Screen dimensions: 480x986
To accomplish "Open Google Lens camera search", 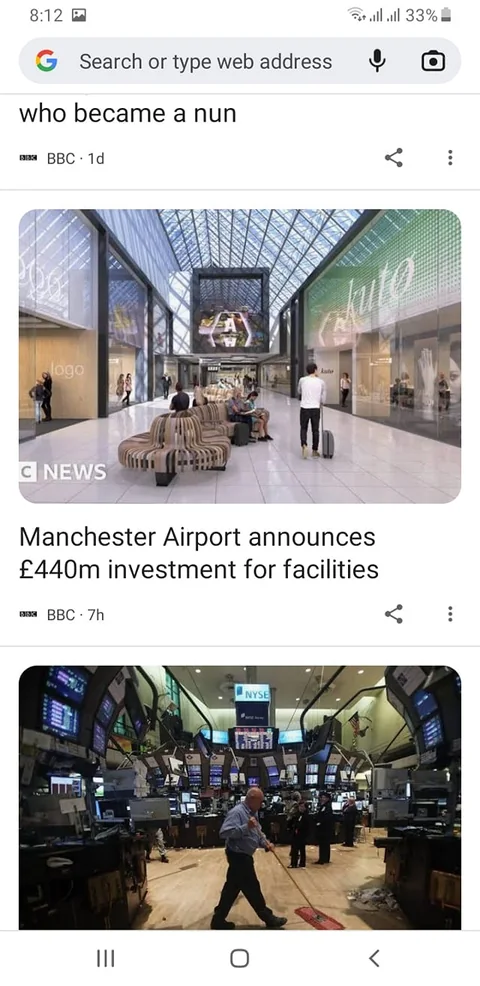I will point(432,61).
